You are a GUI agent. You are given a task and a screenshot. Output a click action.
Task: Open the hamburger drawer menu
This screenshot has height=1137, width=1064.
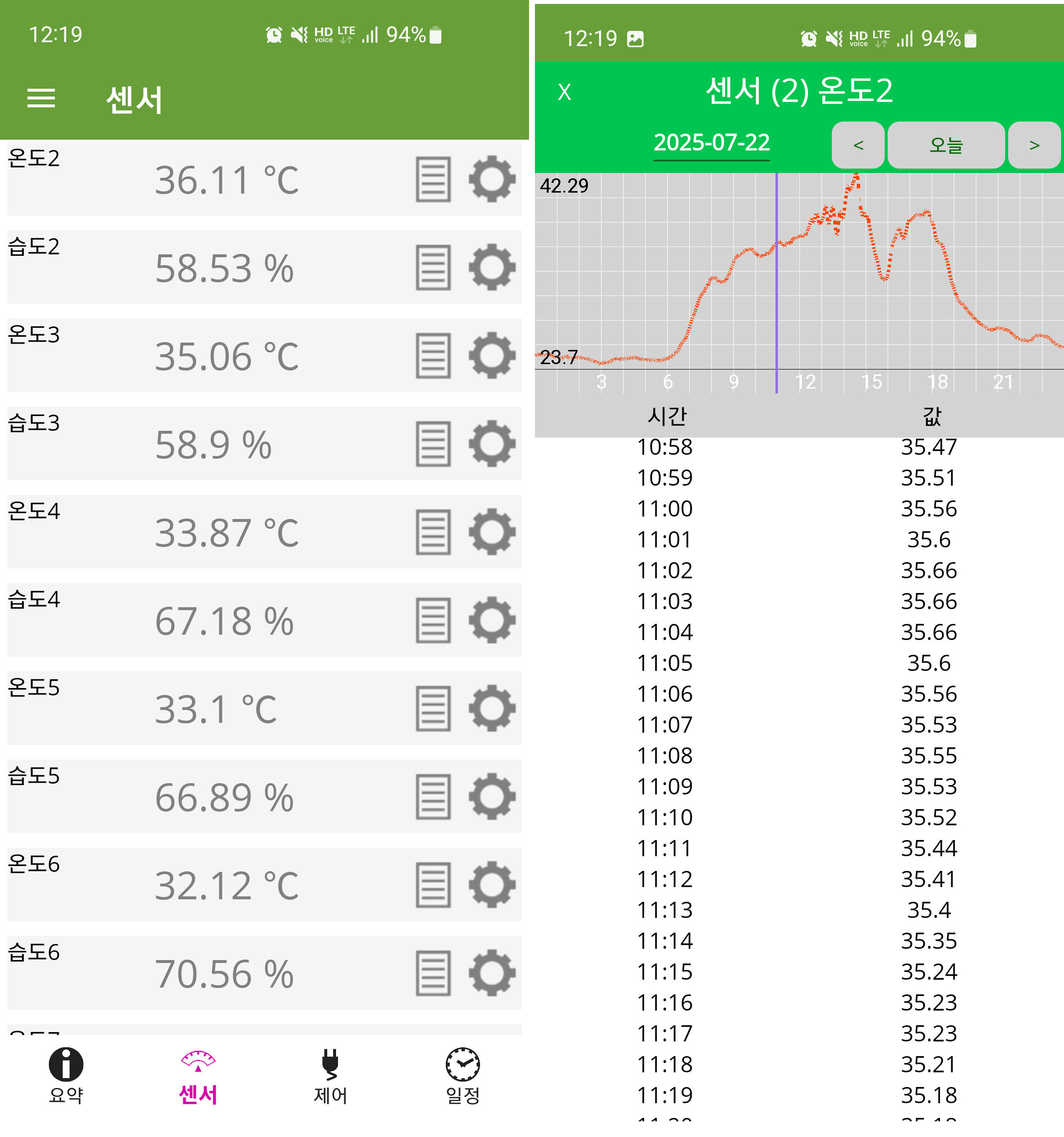pyautogui.click(x=41, y=99)
